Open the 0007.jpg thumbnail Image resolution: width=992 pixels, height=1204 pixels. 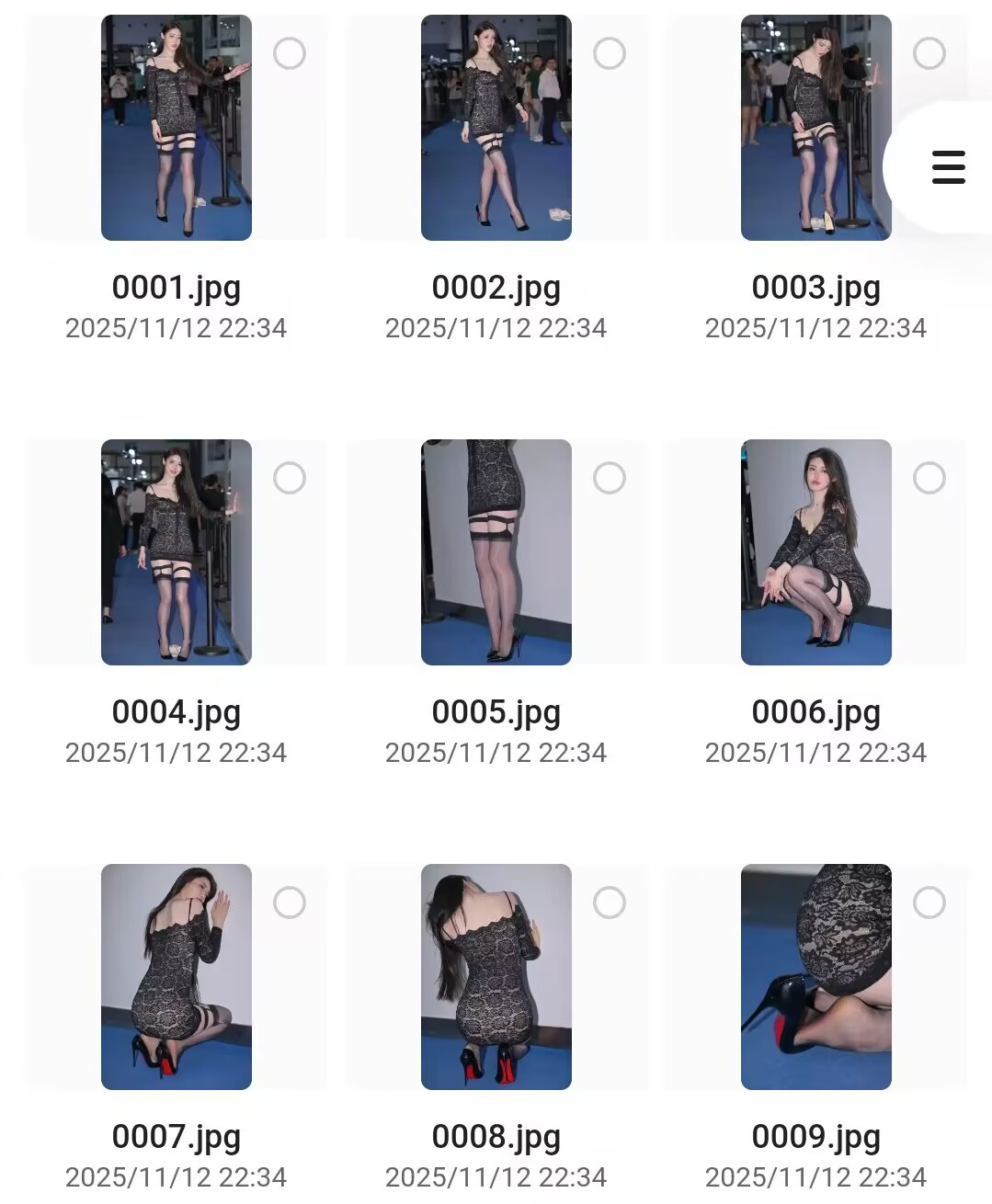click(177, 977)
